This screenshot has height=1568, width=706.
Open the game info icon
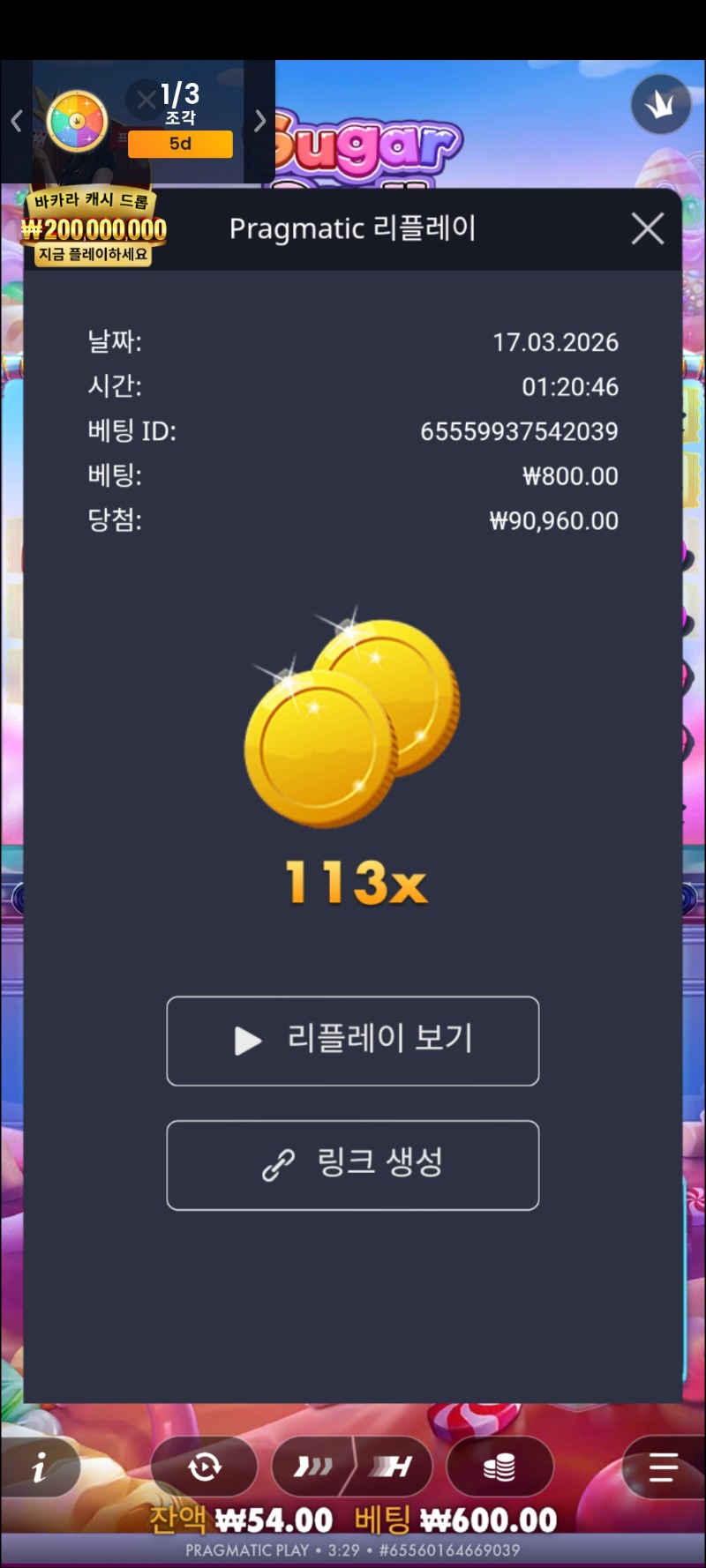tap(40, 1468)
